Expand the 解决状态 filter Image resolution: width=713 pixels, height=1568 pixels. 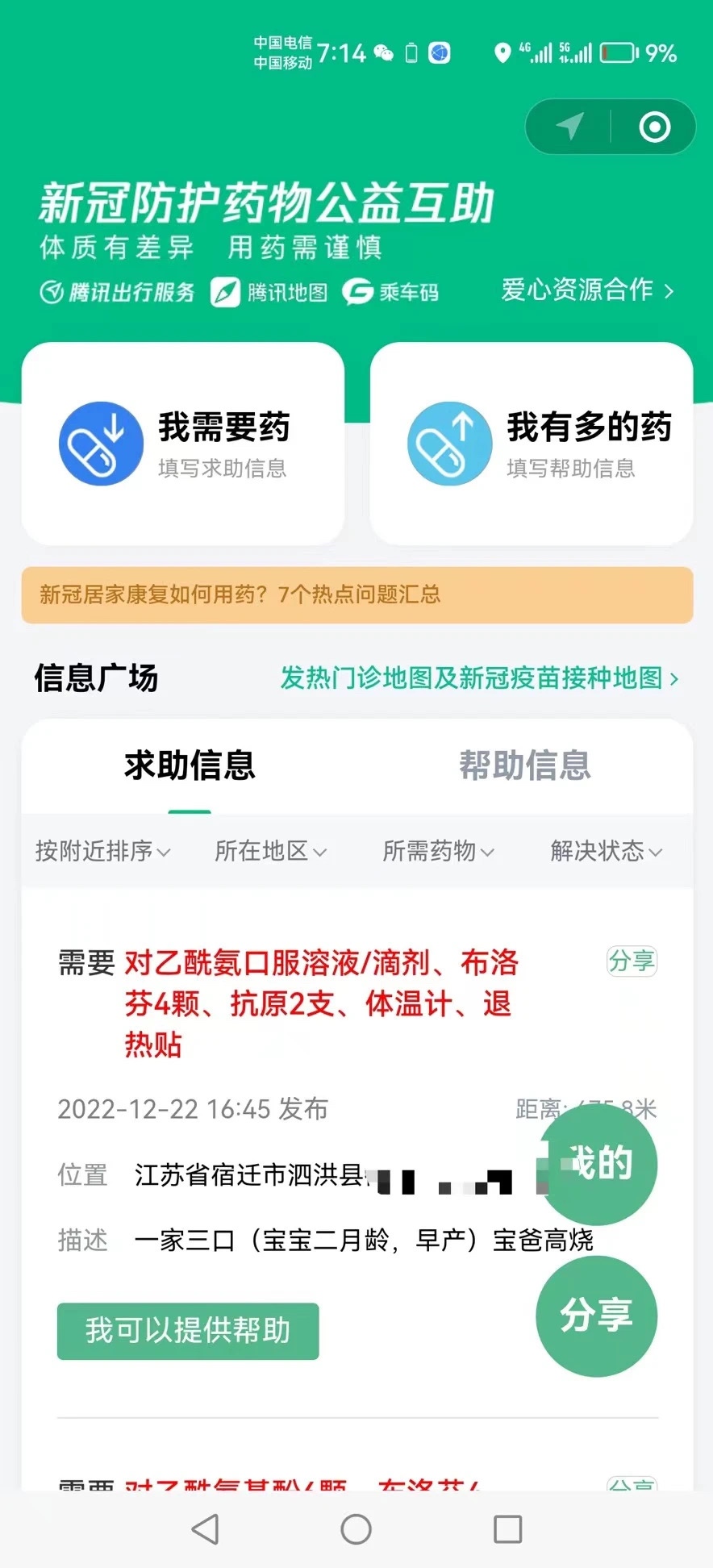[606, 851]
